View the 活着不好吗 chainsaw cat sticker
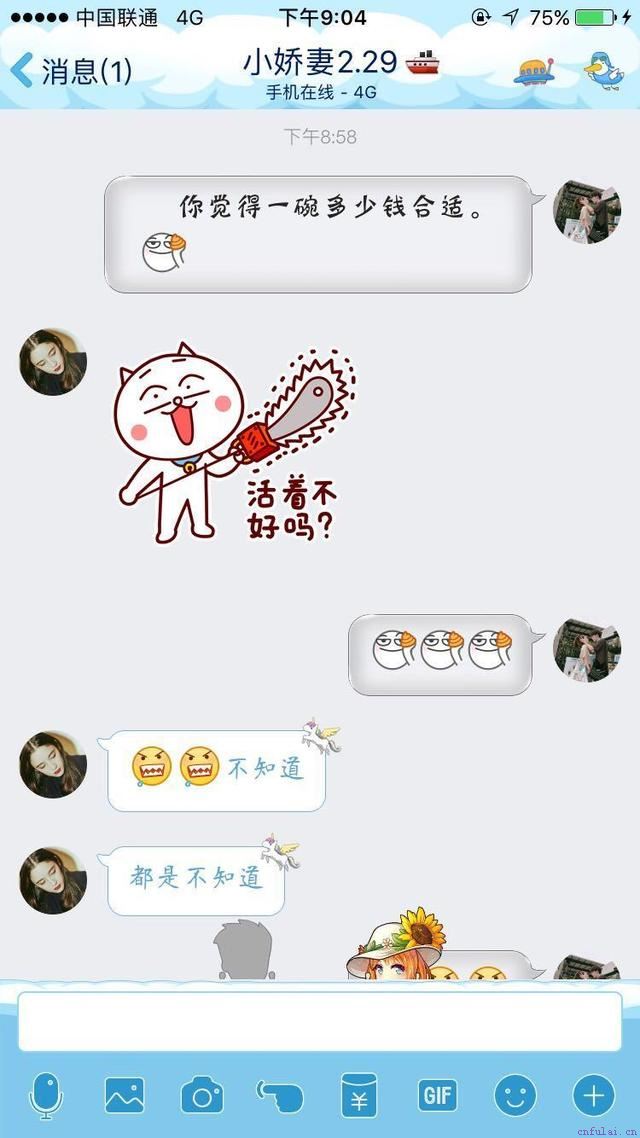Image resolution: width=640 pixels, height=1138 pixels. pos(235,444)
